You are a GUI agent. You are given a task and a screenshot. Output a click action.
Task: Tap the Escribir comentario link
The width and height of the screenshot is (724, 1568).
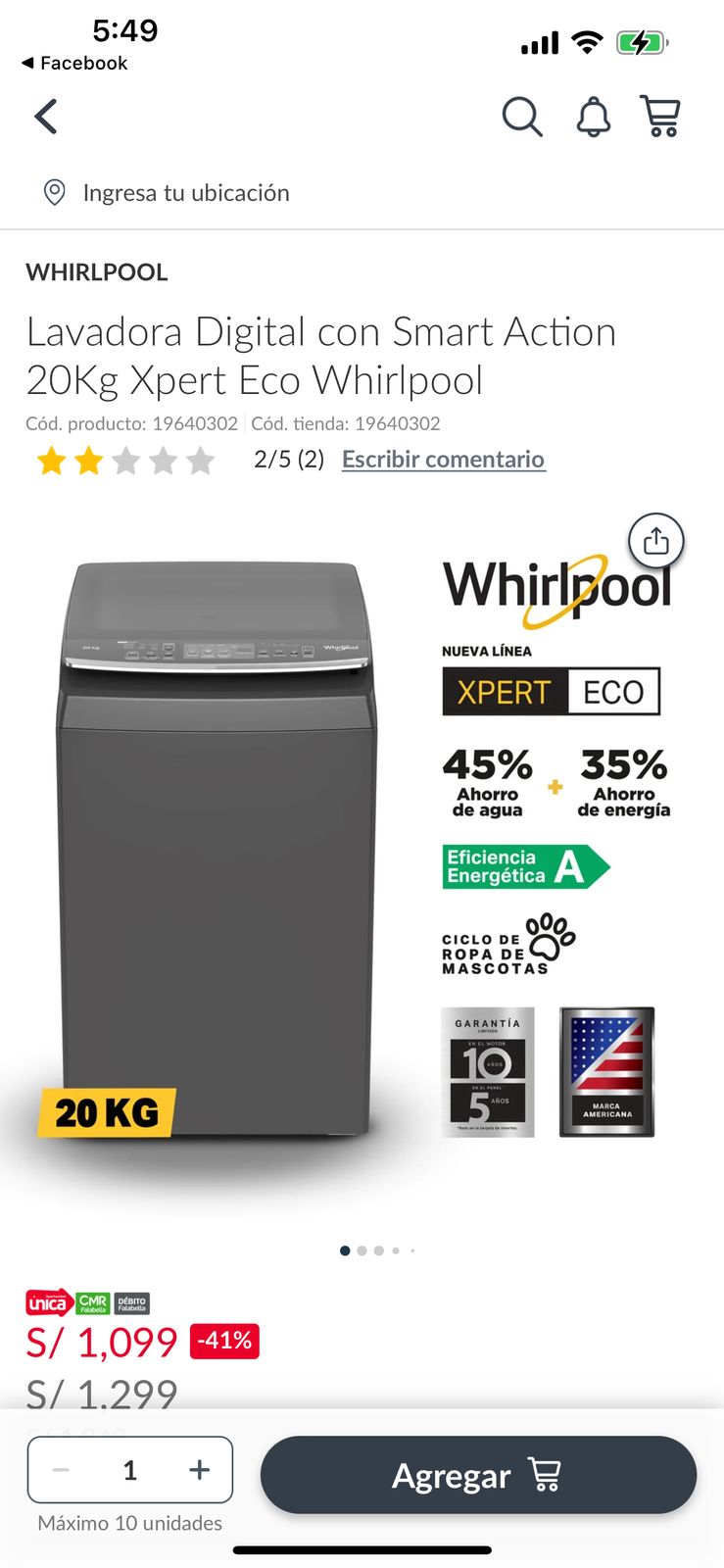click(443, 459)
